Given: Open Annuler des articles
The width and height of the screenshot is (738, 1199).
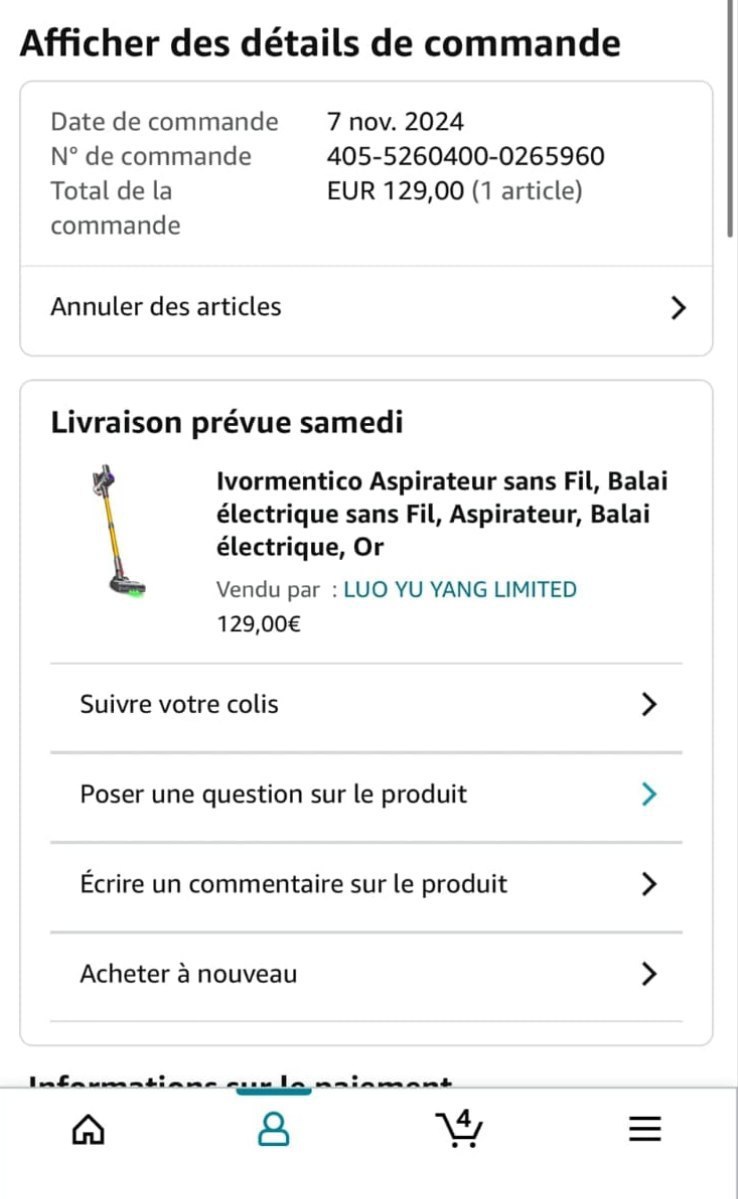Looking at the screenshot, I should coord(366,307).
